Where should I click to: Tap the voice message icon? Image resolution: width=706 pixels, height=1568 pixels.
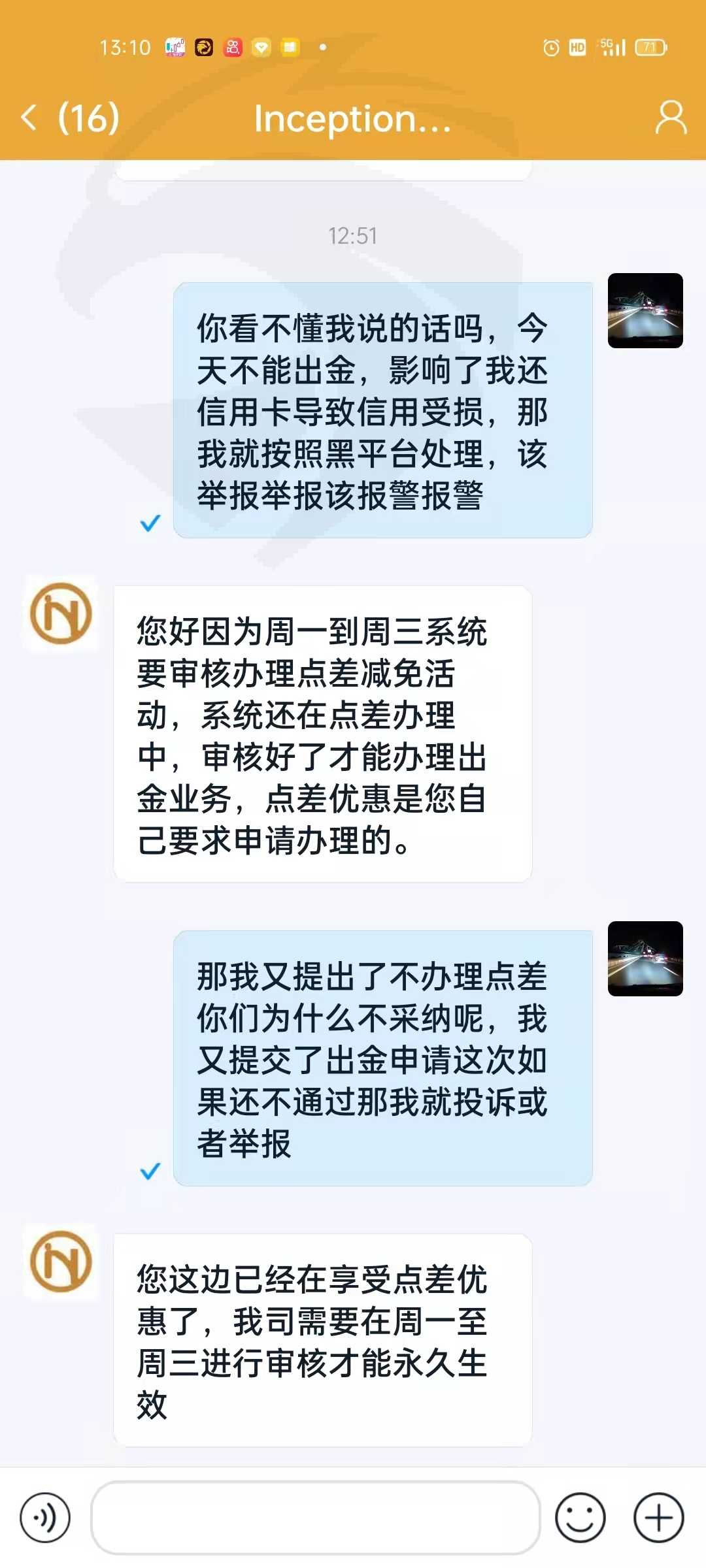tap(44, 1518)
